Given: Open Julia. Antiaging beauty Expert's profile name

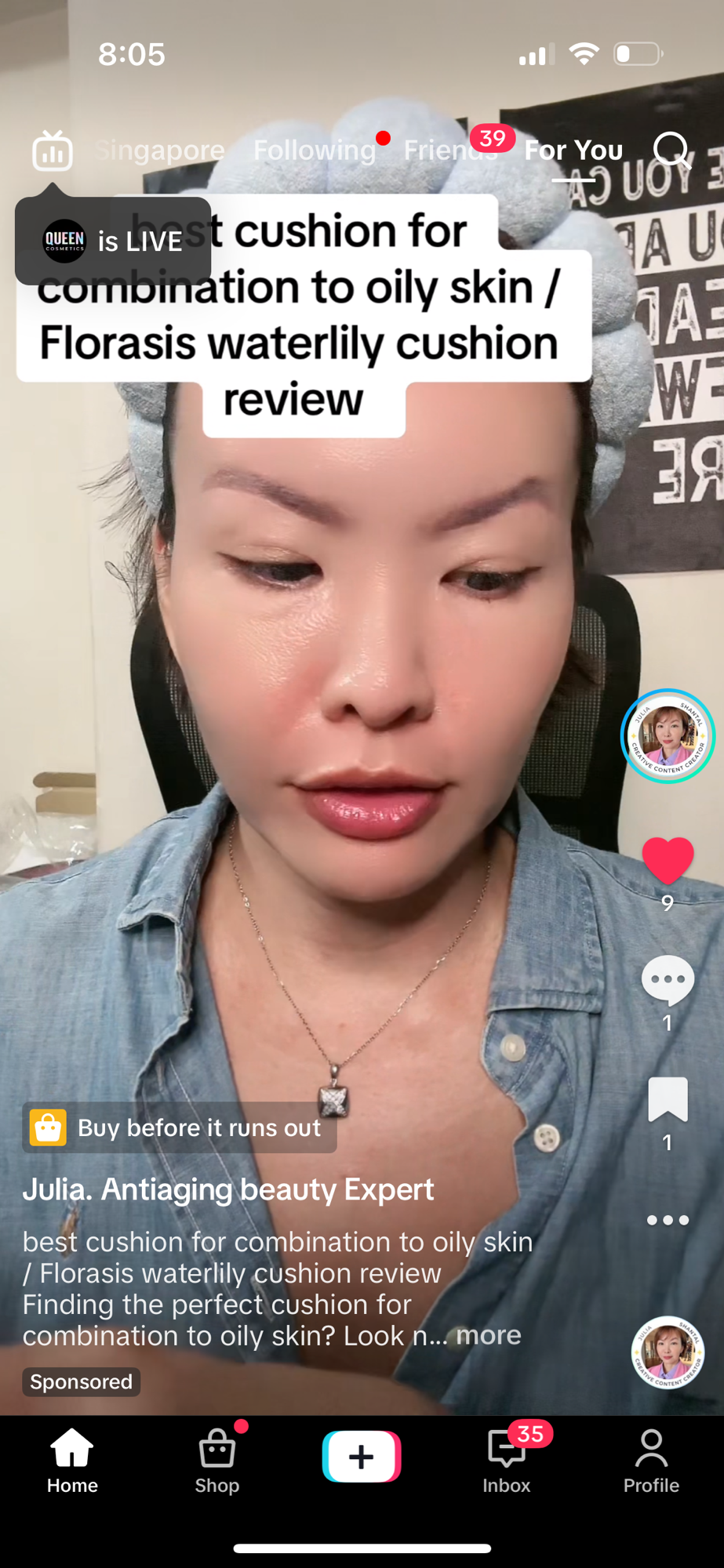Looking at the screenshot, I should pyautogui.click(x=228, y=1189).
